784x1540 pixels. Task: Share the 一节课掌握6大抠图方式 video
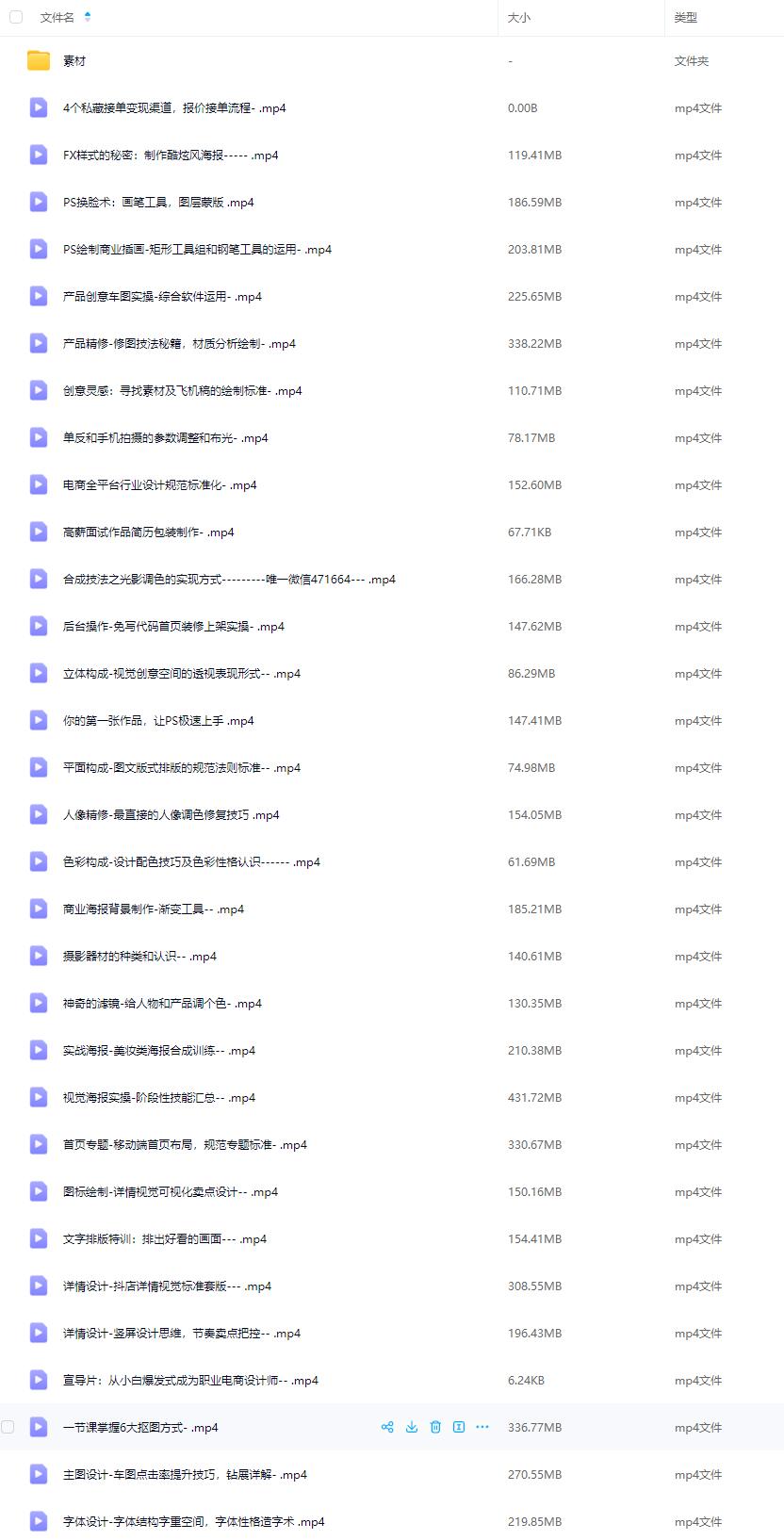click(x=387, y=1427)
